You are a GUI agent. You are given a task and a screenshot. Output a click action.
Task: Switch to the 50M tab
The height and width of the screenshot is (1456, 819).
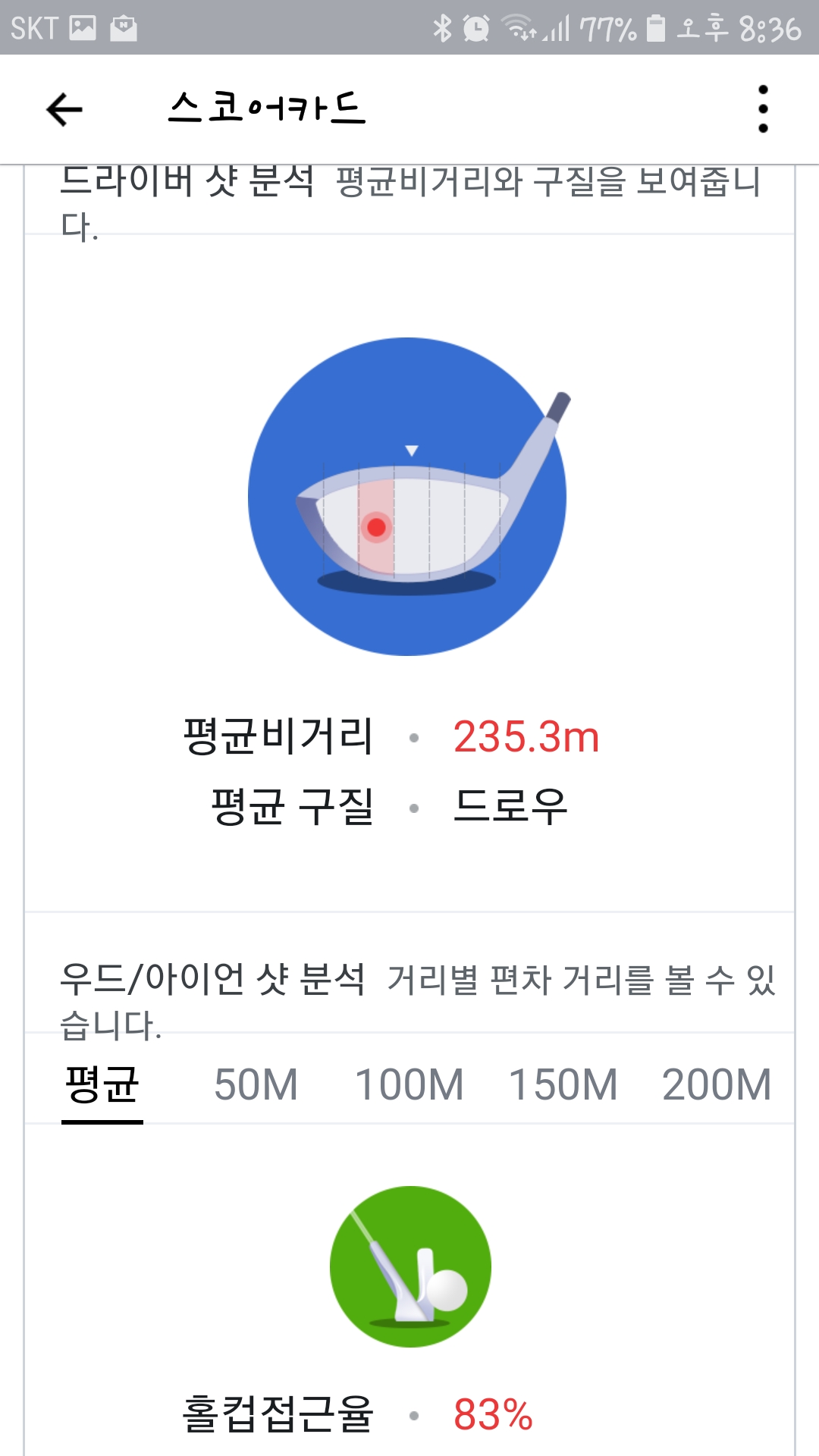pos(256,1084)
